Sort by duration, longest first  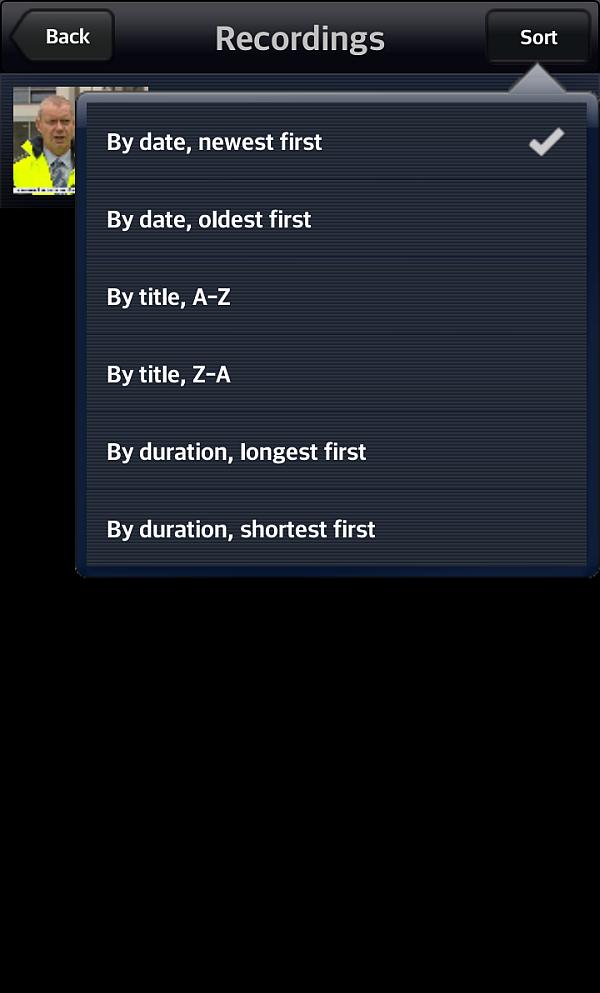point(330,452)
